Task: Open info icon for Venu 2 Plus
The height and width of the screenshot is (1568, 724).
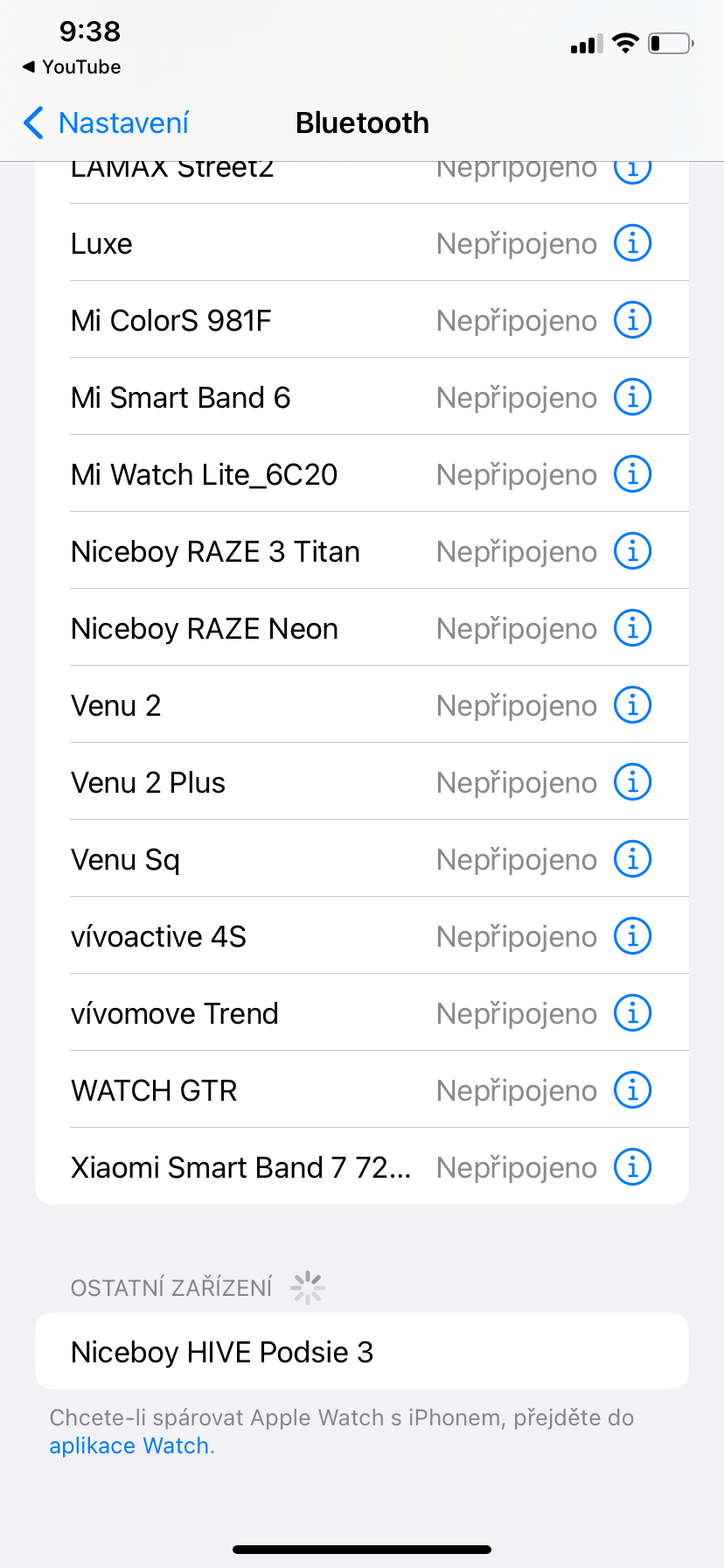Action: (632, 782)
